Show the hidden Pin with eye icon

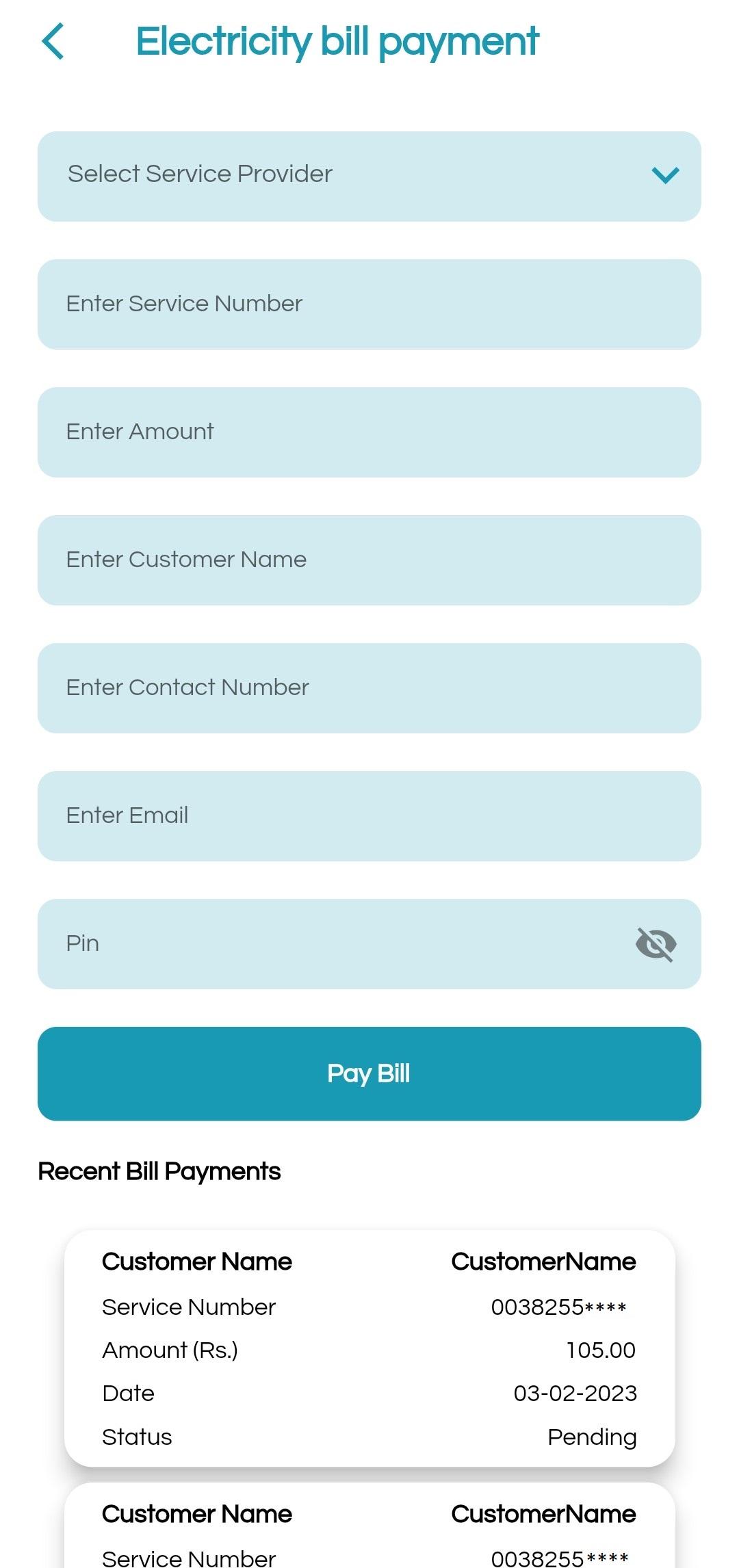(x=656, y=944)
